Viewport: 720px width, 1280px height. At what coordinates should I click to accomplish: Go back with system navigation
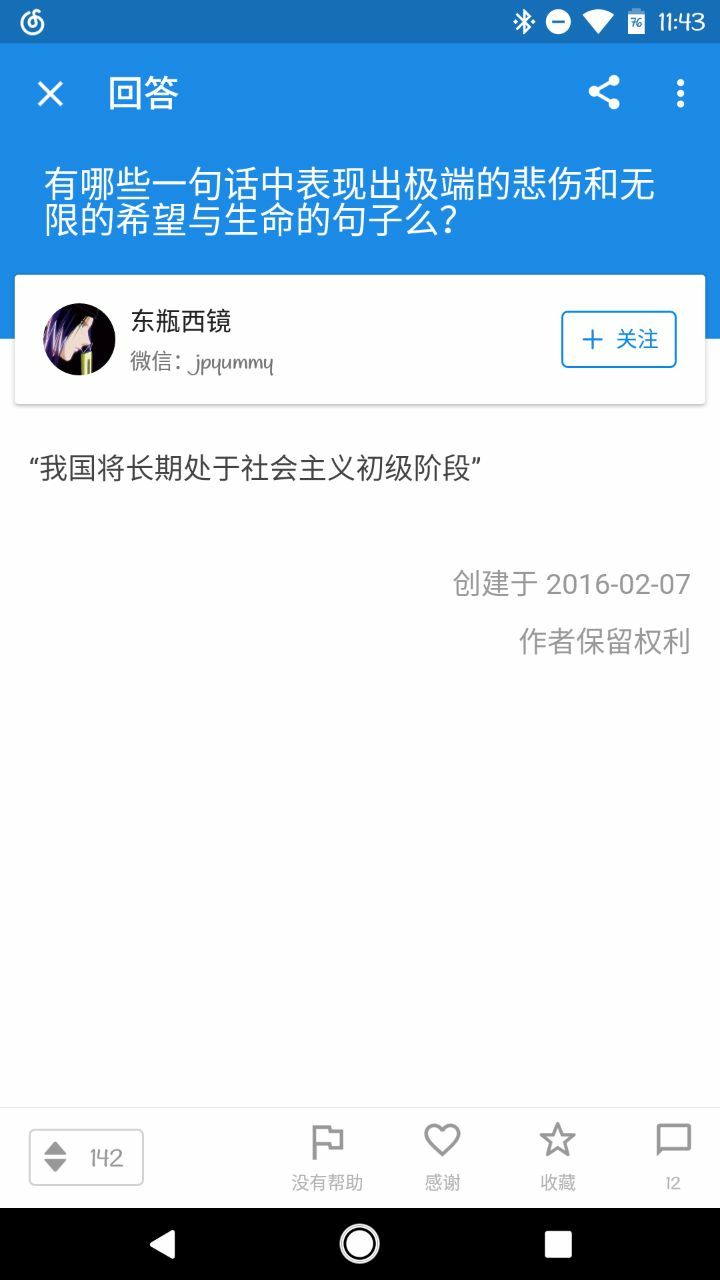162,1244
